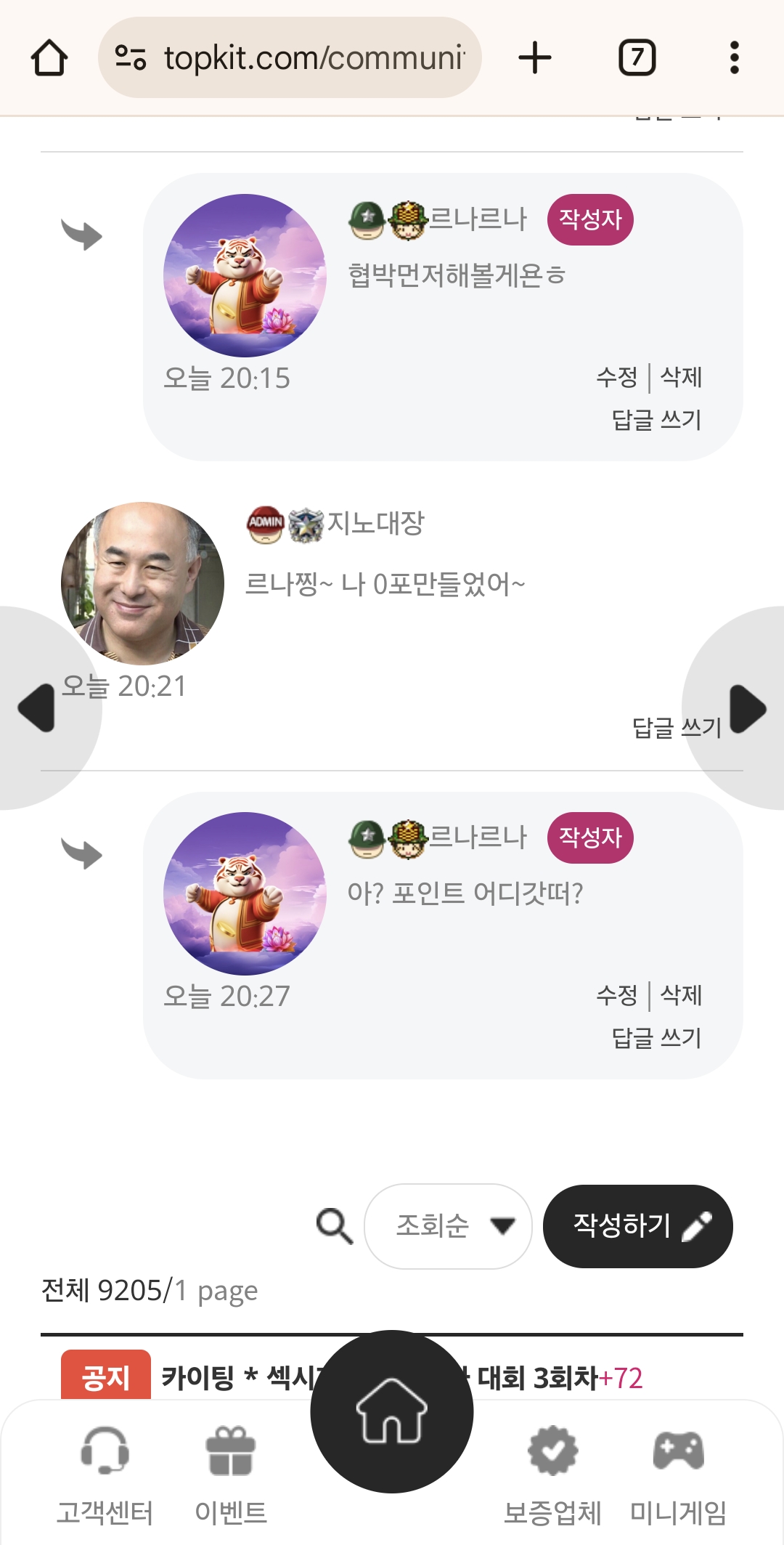Edit the 20:15 comment by 르나르나
Image resolution: width=784 pixels, height=1545 pixels.
pyautogui.click(x=616, y=377)
